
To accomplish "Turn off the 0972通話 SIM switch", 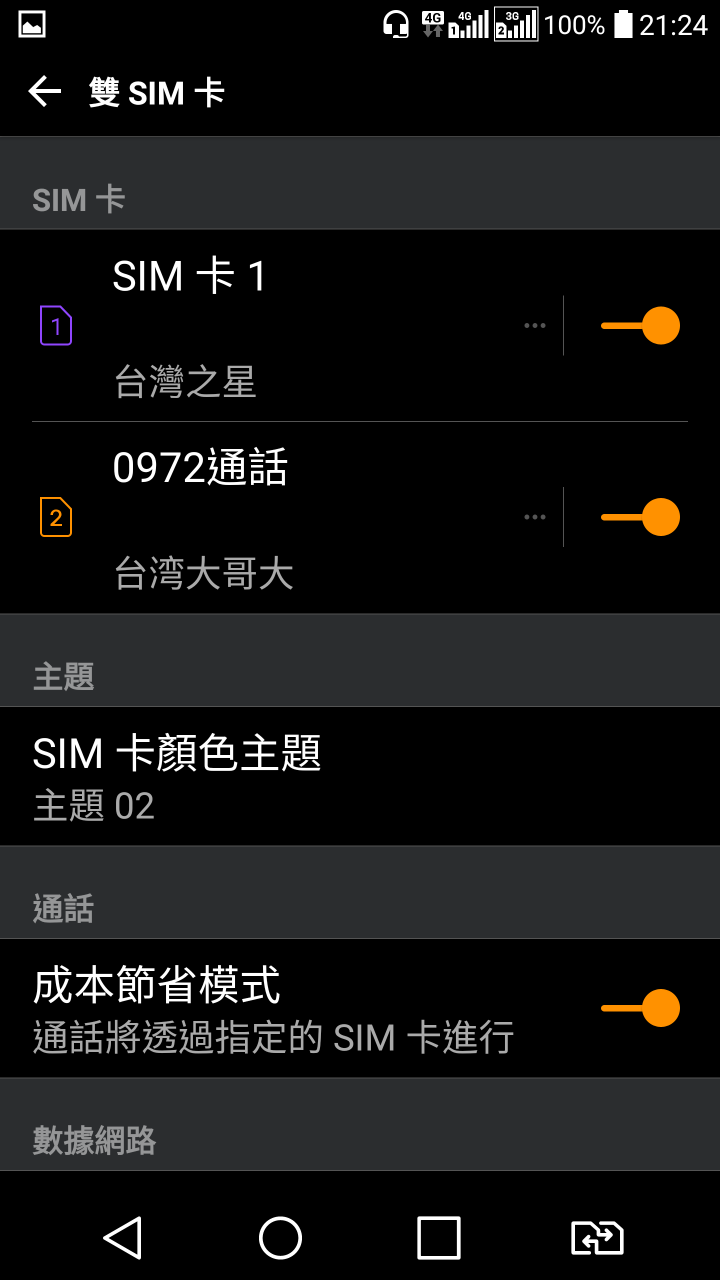I will pos(640,517).
